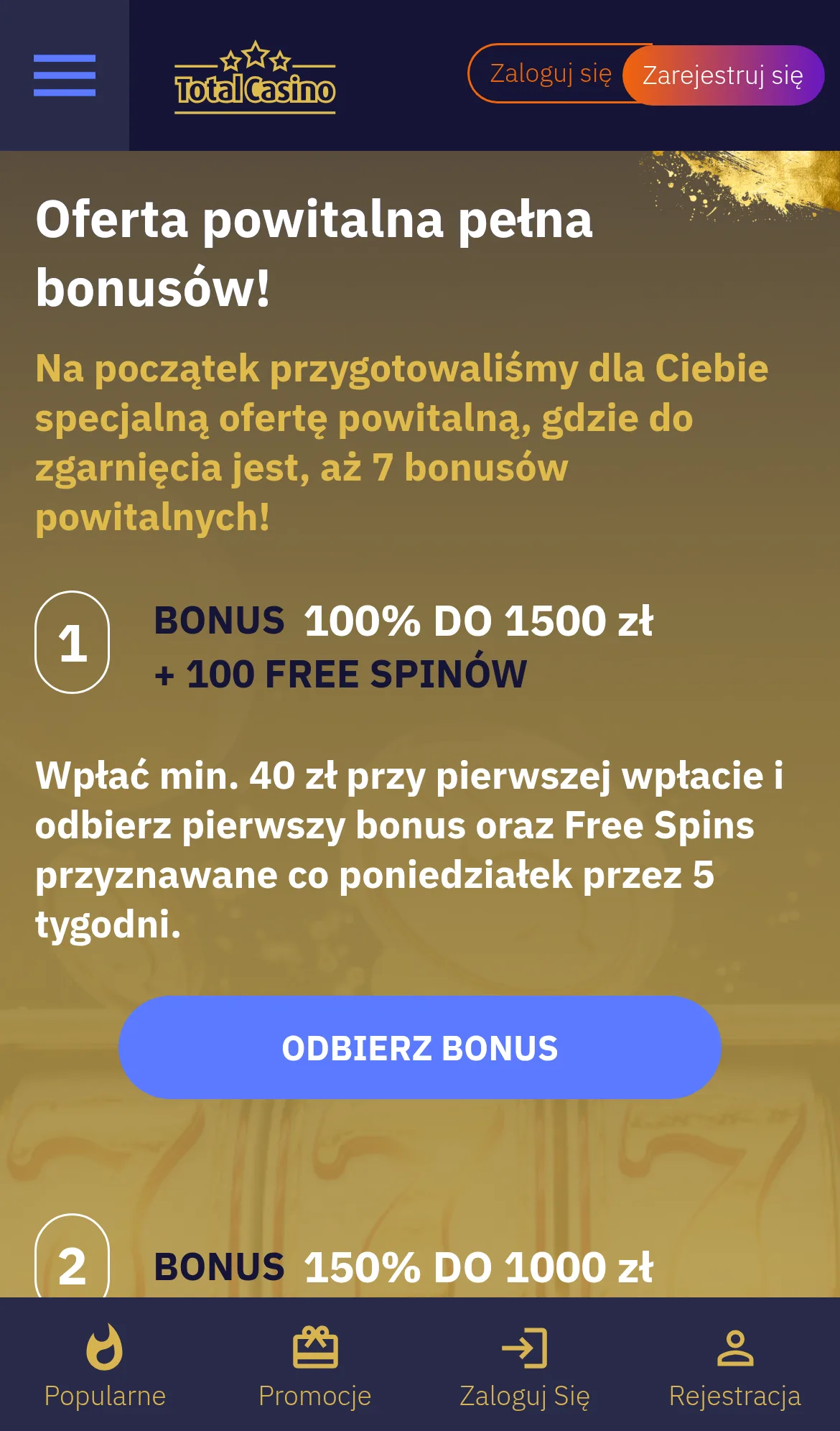This screenshot has width=840, height=1431.
Task: Tap Zarejestruj się to register
Action: pyautogui.click(x=723, y=75)
